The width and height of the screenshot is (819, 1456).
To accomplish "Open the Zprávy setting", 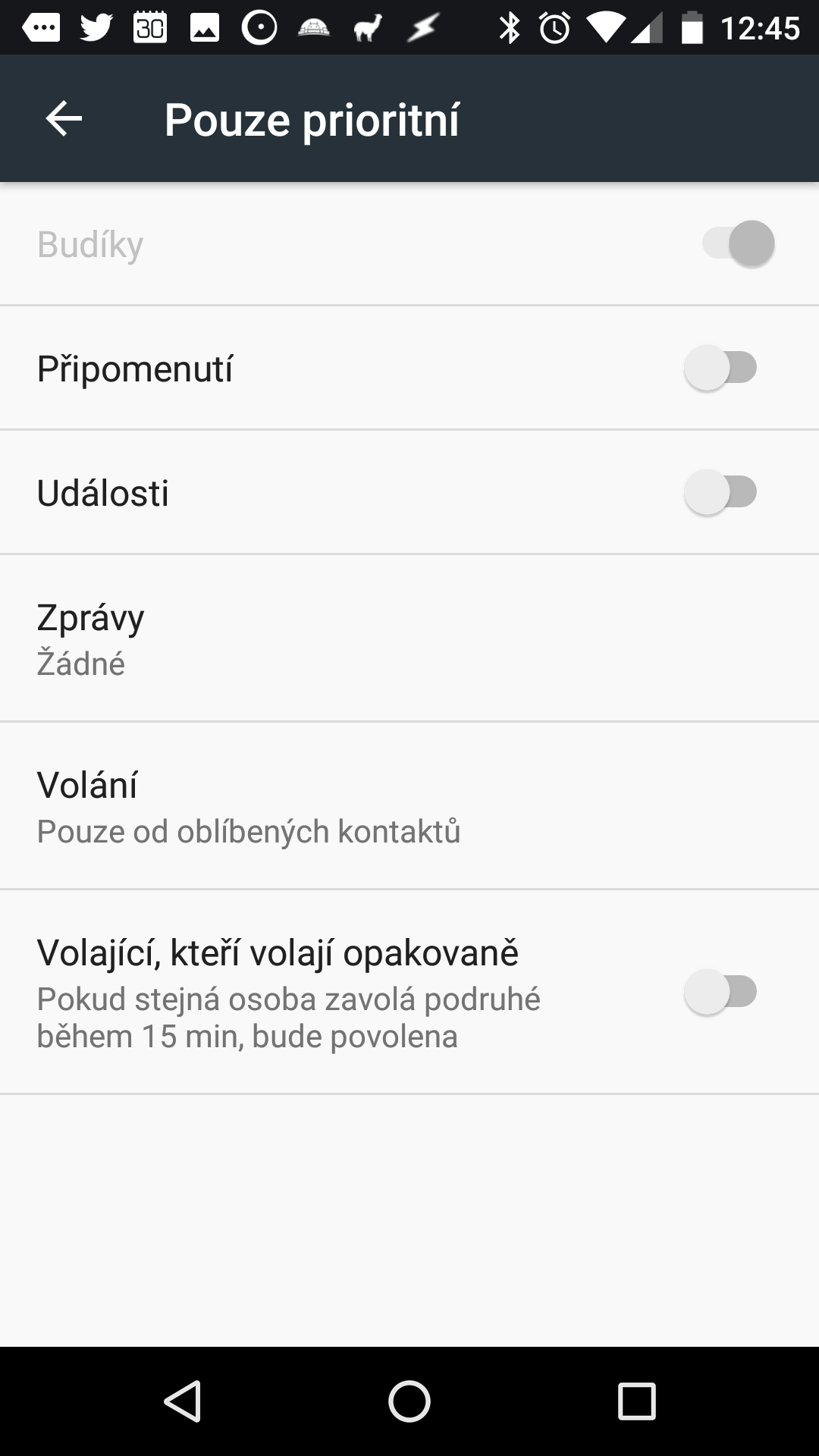I will [409, 639].
